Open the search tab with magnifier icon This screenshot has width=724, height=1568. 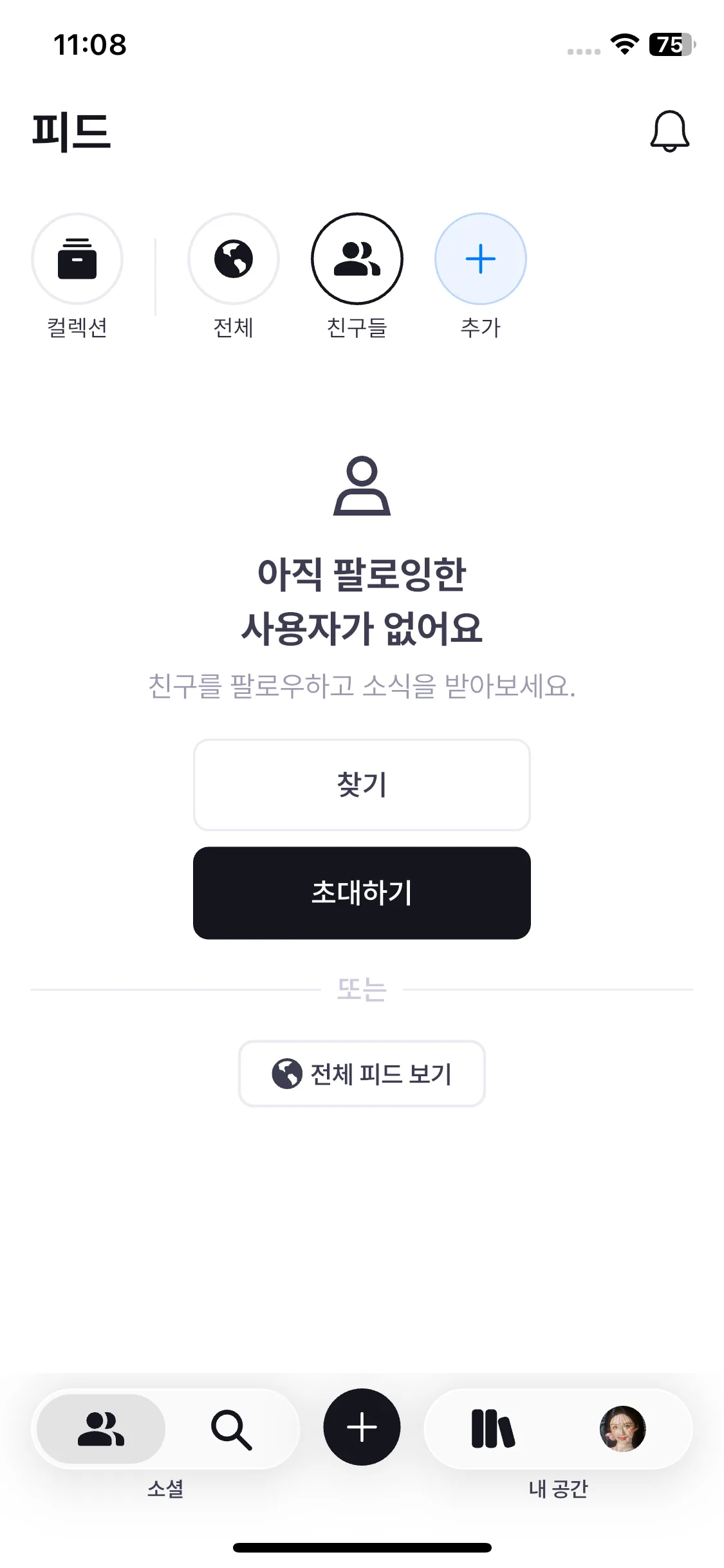click(232, 1429)
